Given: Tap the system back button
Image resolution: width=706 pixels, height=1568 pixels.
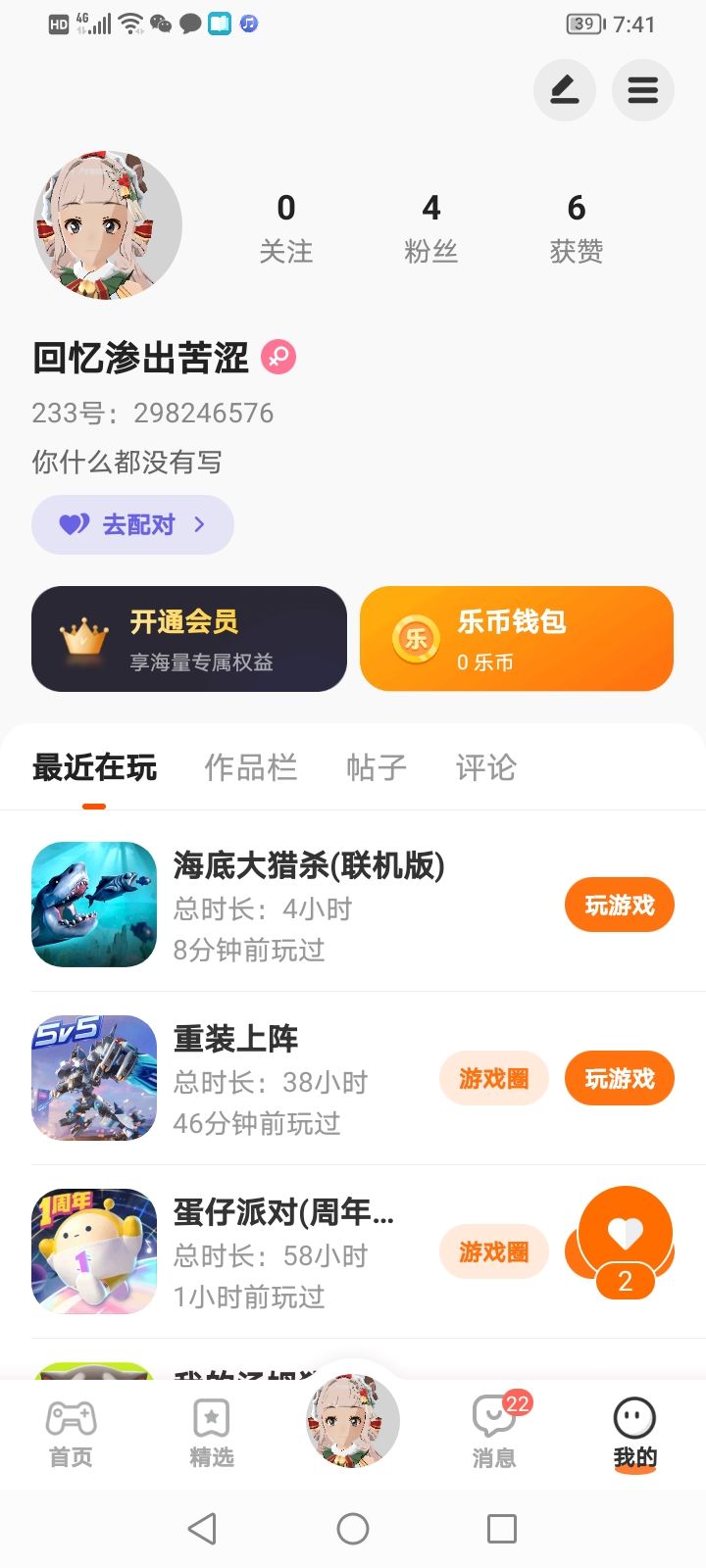Looking at the screenshot, I should (x=202, y=1529).
